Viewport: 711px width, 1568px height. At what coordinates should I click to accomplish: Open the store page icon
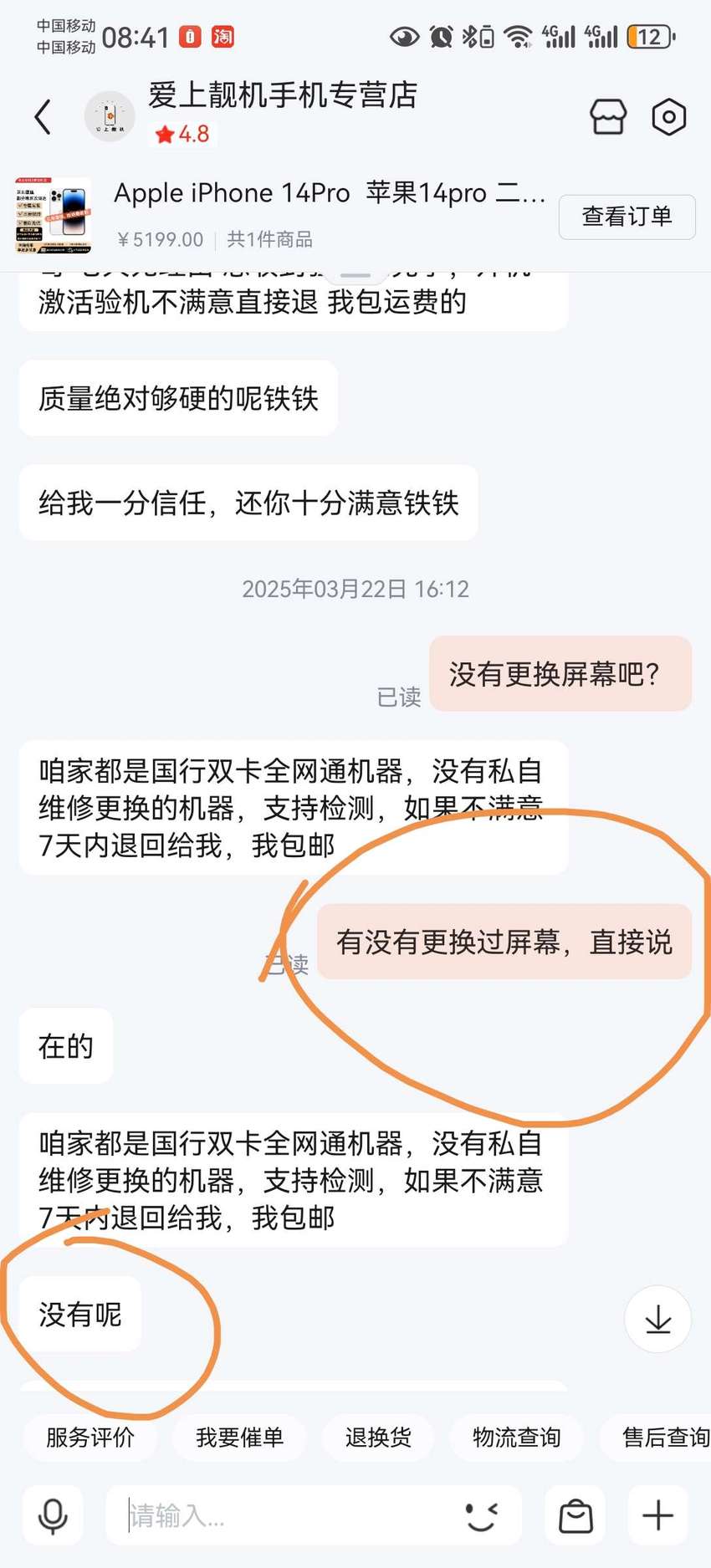pos(608,116)
